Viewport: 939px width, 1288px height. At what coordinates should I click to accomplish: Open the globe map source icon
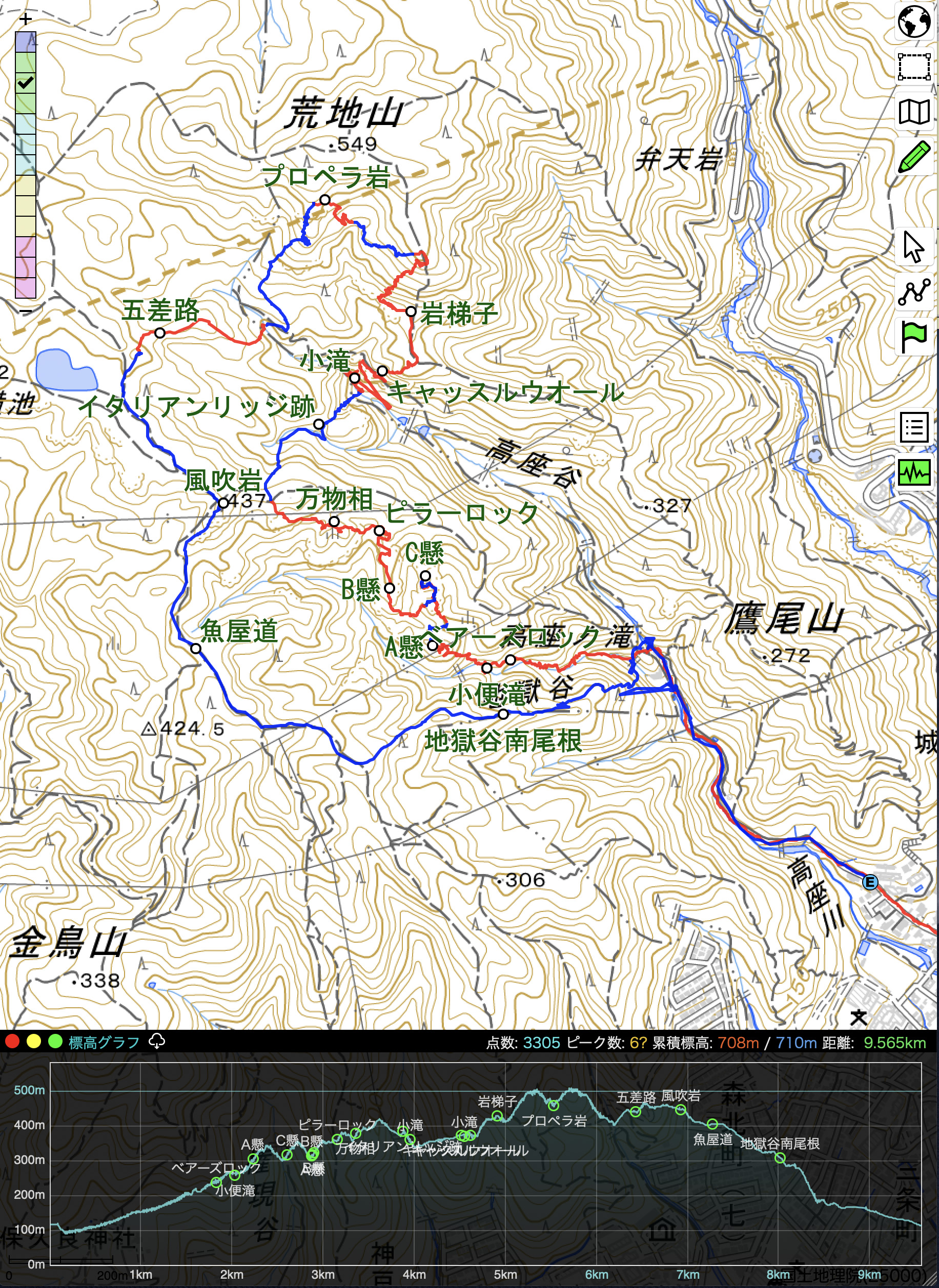[914, 22]
